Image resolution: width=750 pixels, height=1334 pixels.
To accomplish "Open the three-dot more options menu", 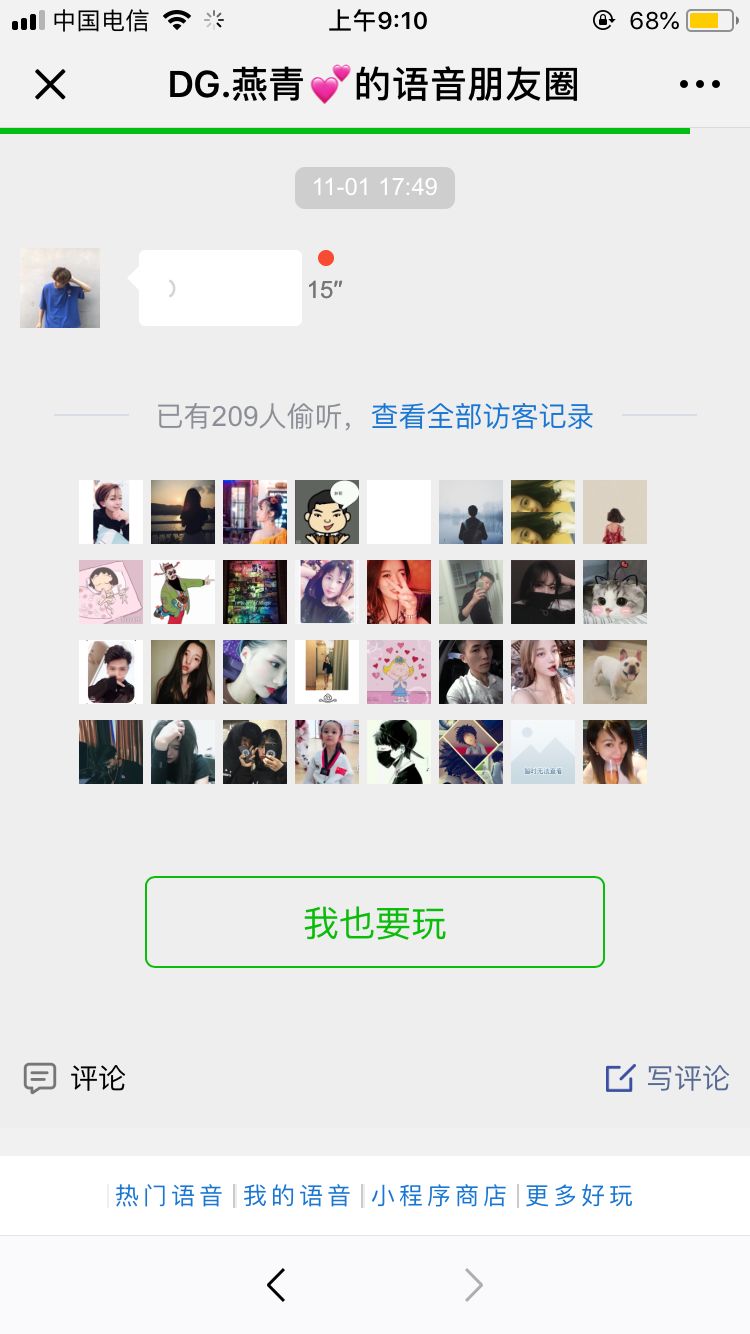I will point(699,85).
